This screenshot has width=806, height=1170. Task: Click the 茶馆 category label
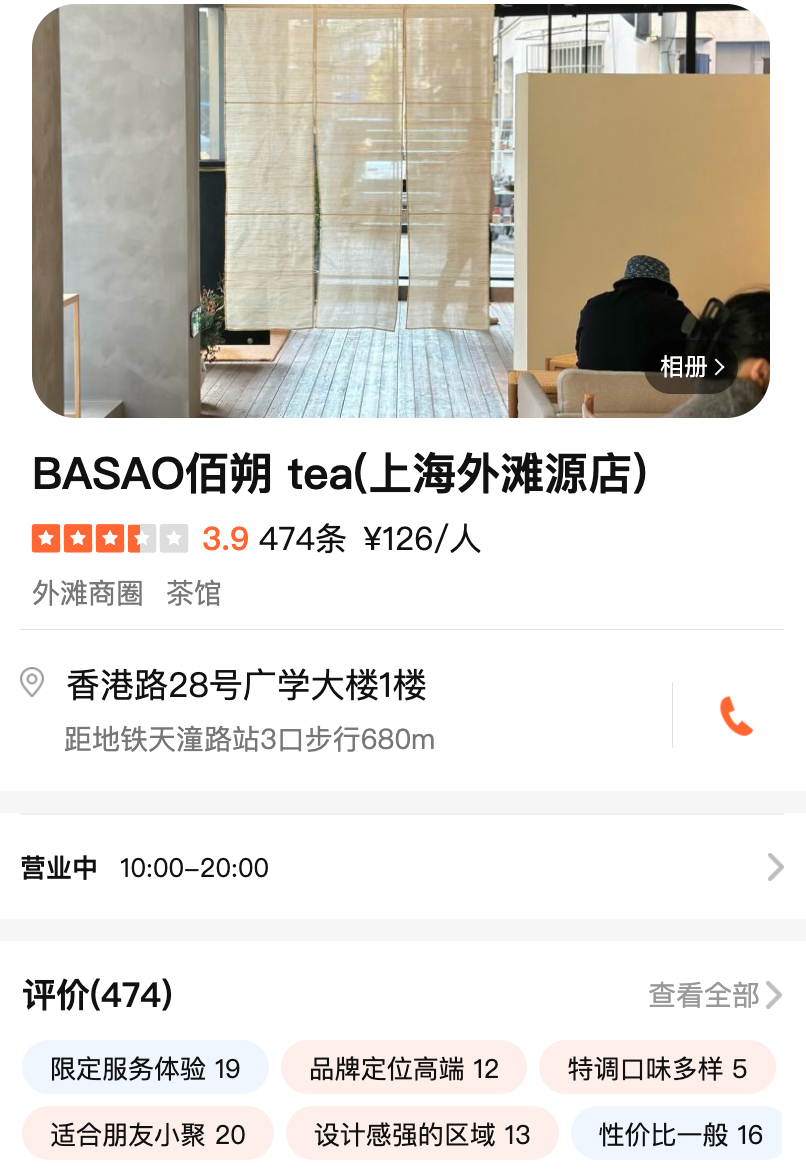click(193, 593)
